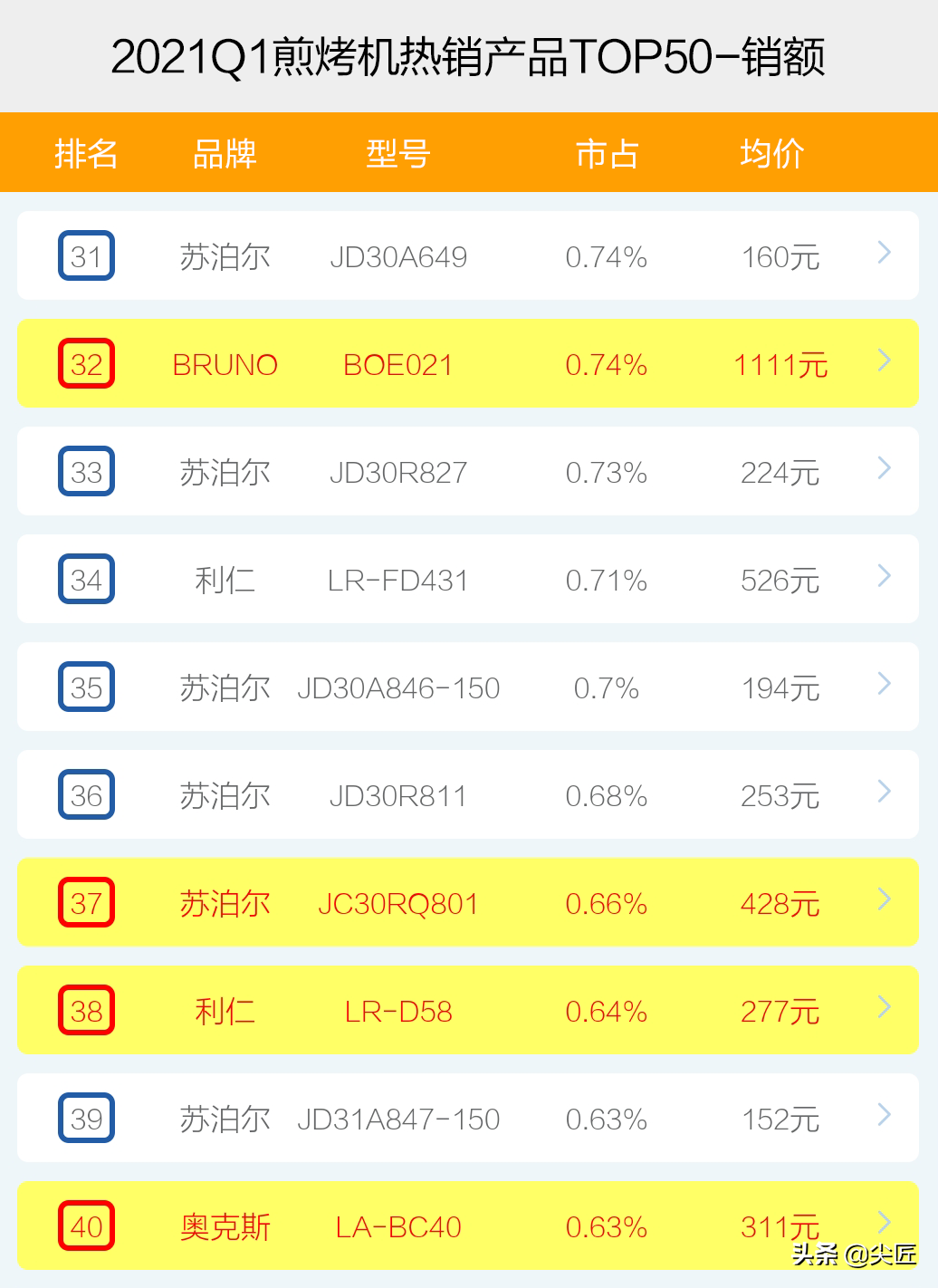Click the 均价 column header

770,153
